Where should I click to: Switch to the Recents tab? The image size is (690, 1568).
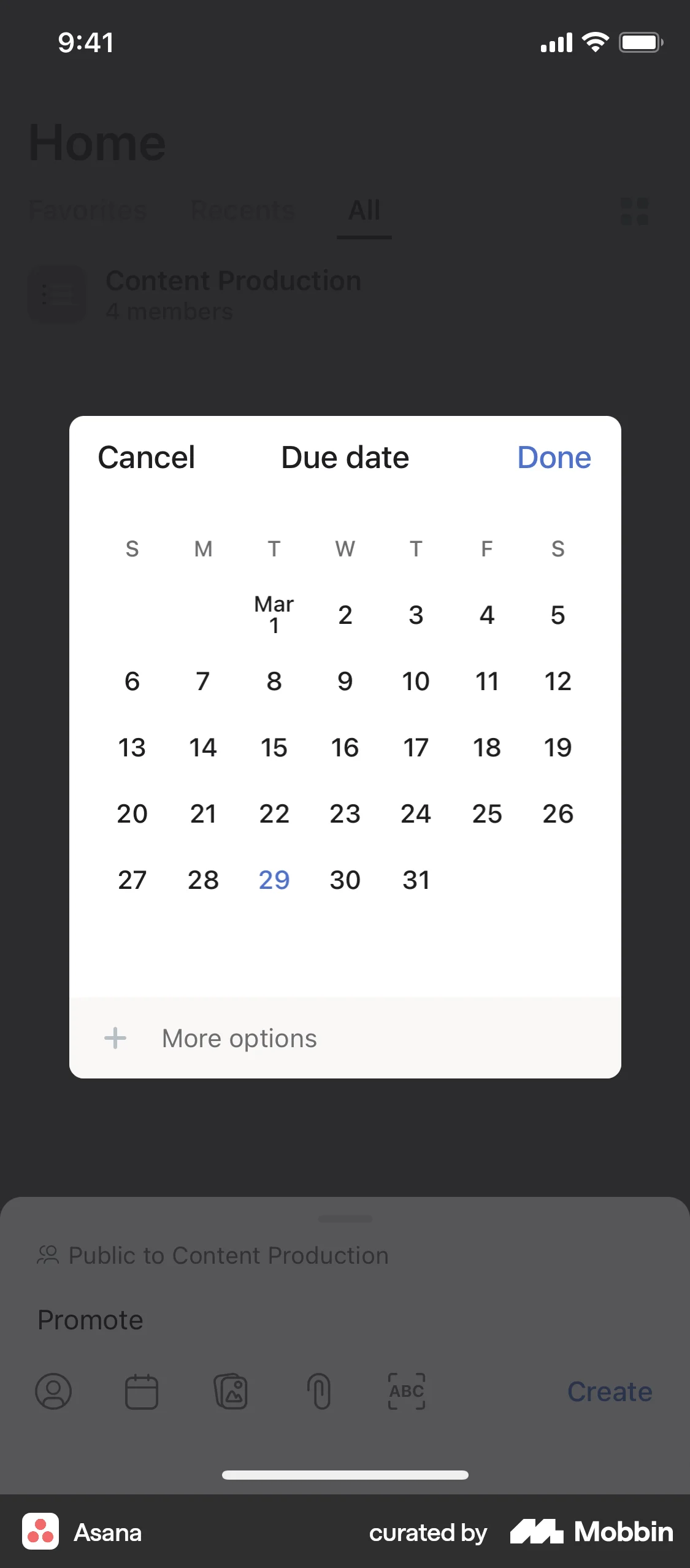click(x=243, y=210)
